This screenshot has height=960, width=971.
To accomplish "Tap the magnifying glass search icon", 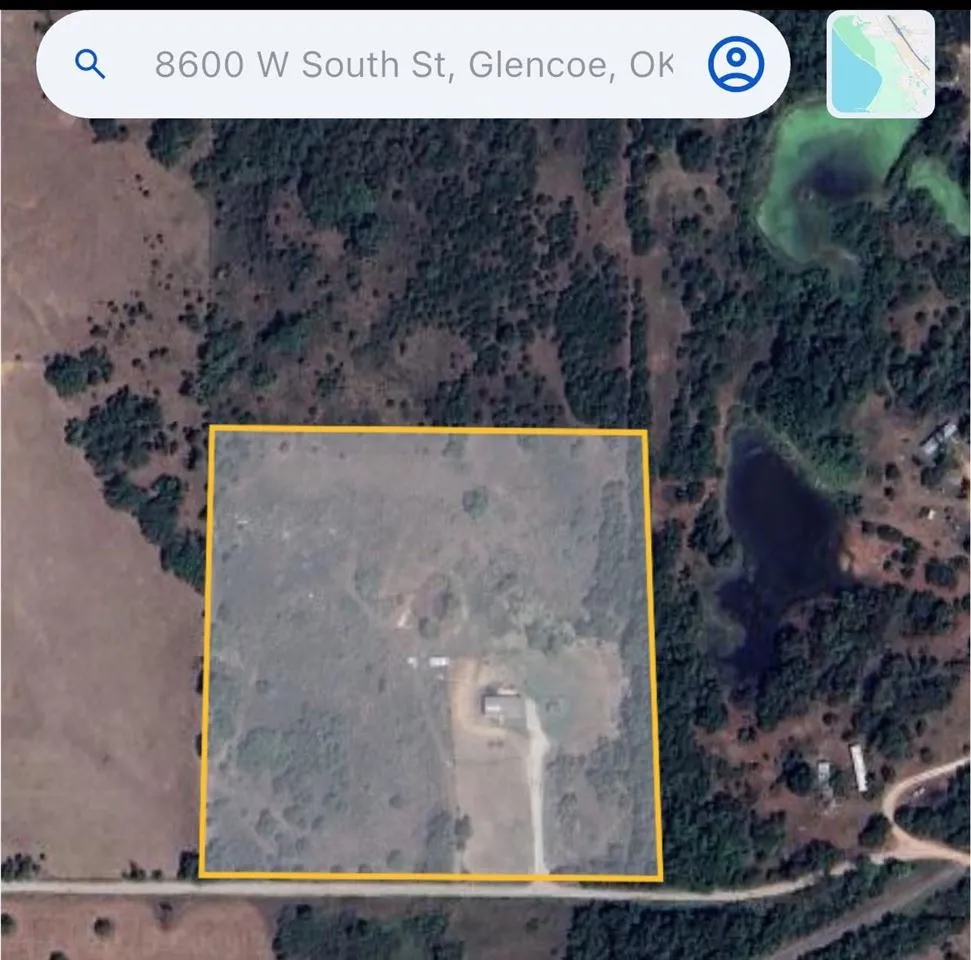I will (90, 64).
